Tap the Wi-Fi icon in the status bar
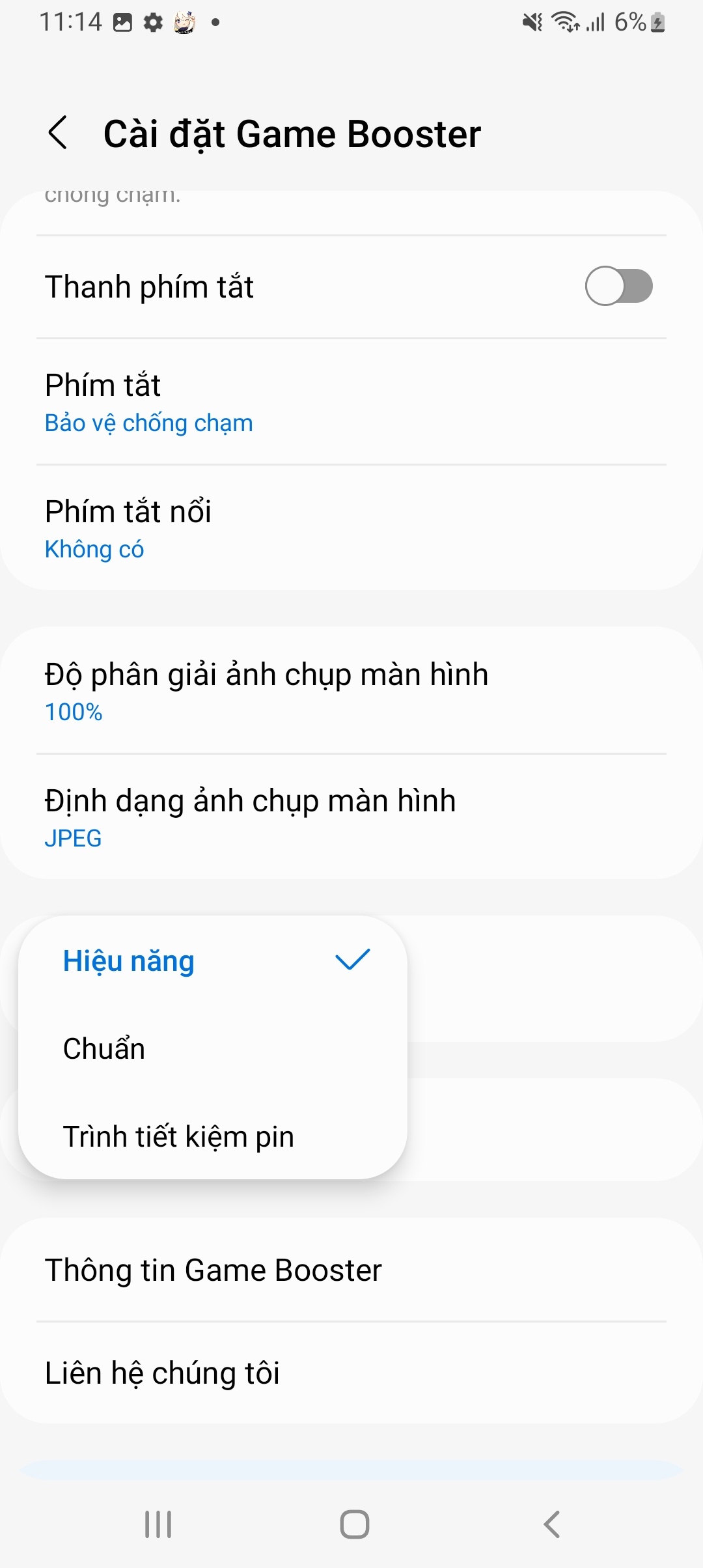This screenshot has height=1568, width=703. pyautogui.click(x=564, y=21)
